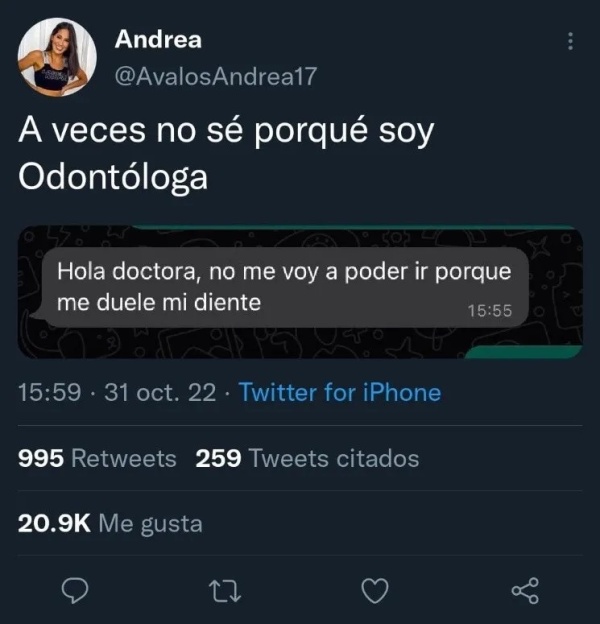Like the tweet with the heart icon

(x=374, y=591)
